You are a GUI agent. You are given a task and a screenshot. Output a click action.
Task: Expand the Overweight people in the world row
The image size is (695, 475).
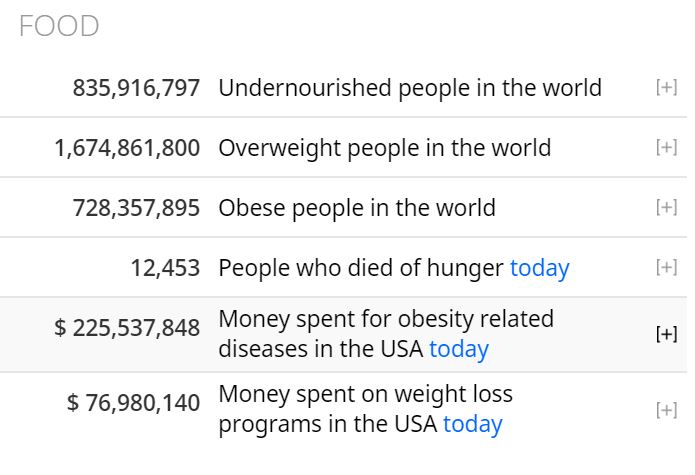tap(666, 148)
